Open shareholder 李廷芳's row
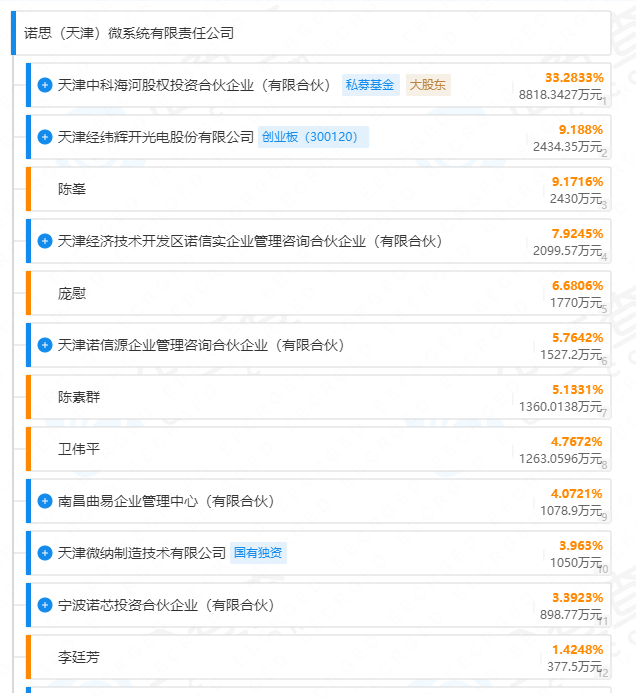Viewport: 636px width, 698px height. [x=79, y=657]
